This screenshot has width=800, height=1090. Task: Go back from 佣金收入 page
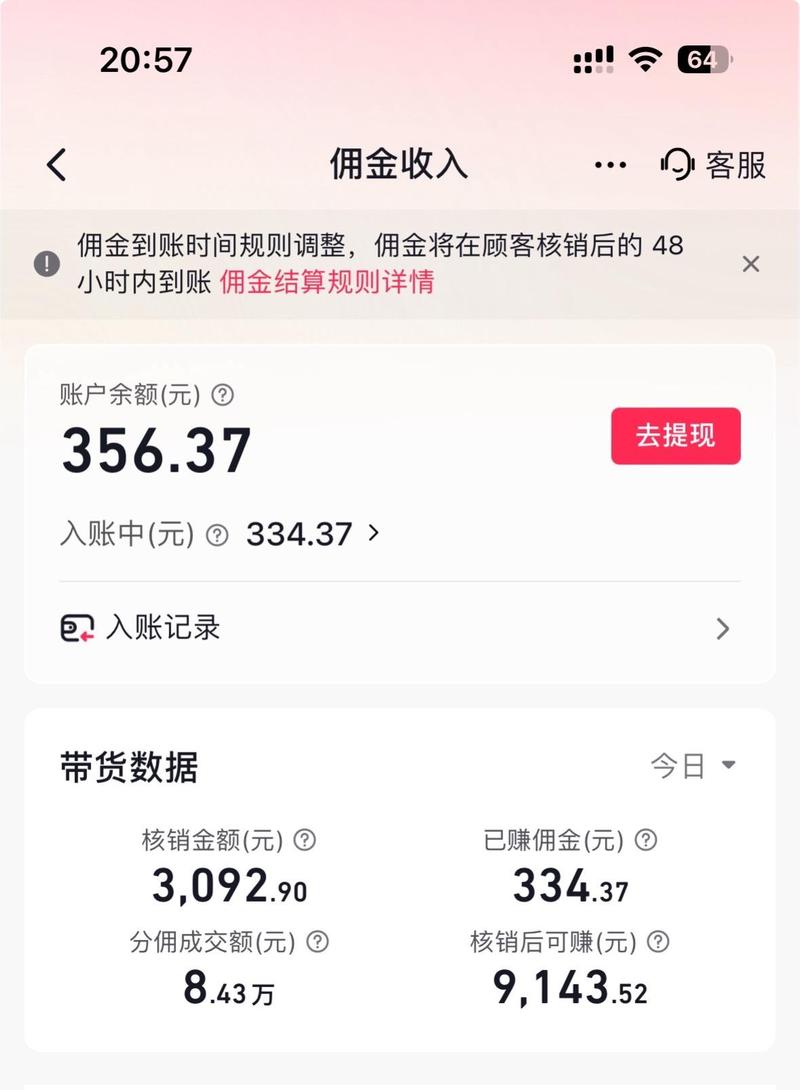click(57, 165)
